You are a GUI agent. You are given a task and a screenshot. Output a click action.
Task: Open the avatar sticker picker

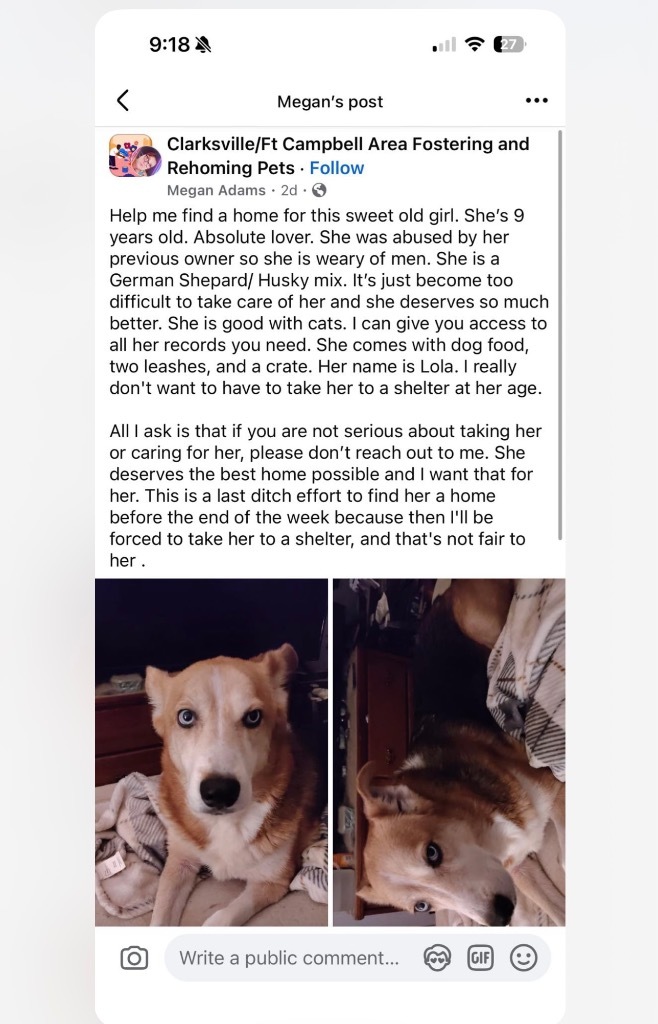(438, 958)
